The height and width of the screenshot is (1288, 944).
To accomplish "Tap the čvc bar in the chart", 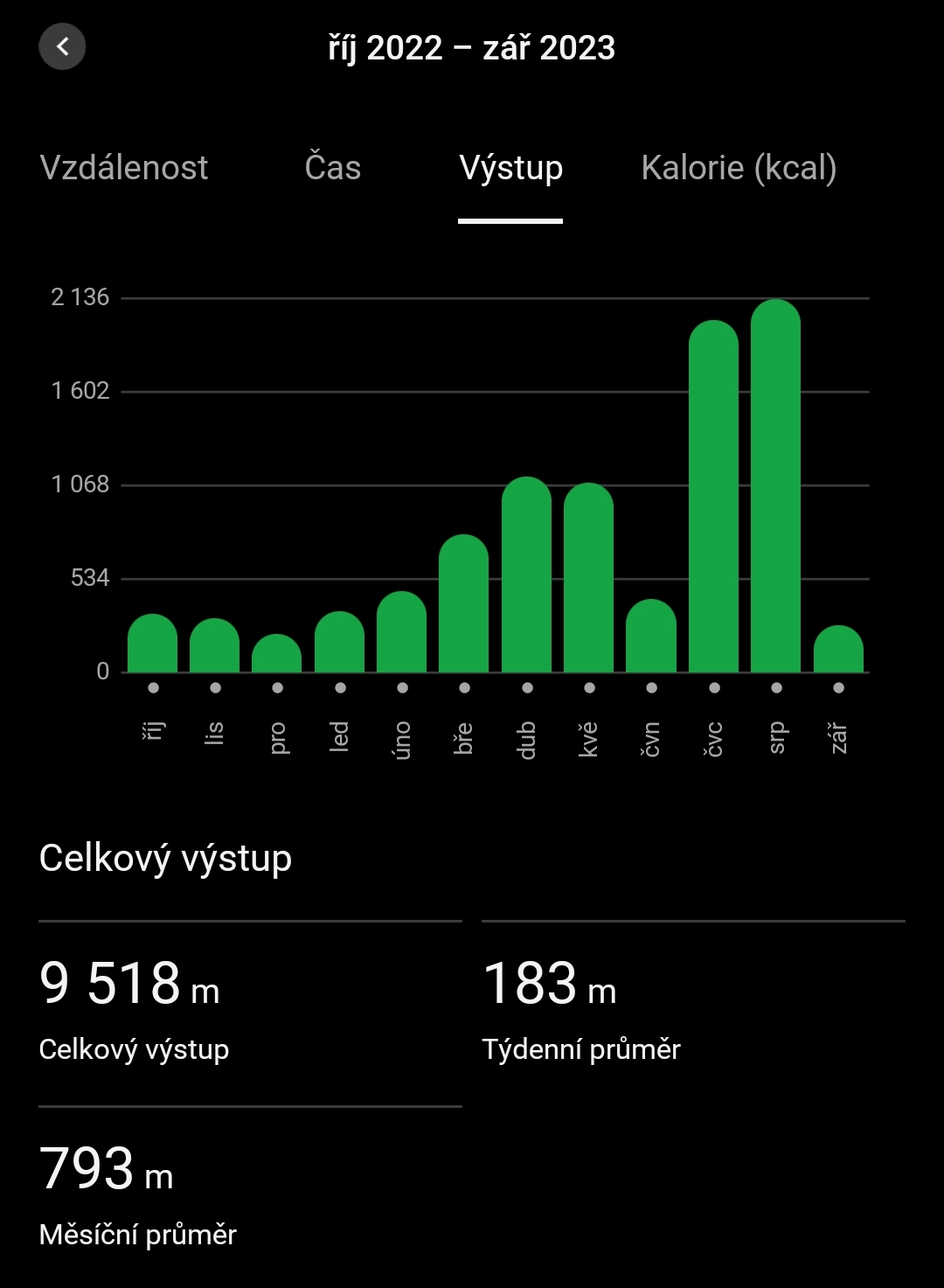I will tap(713, 497).
